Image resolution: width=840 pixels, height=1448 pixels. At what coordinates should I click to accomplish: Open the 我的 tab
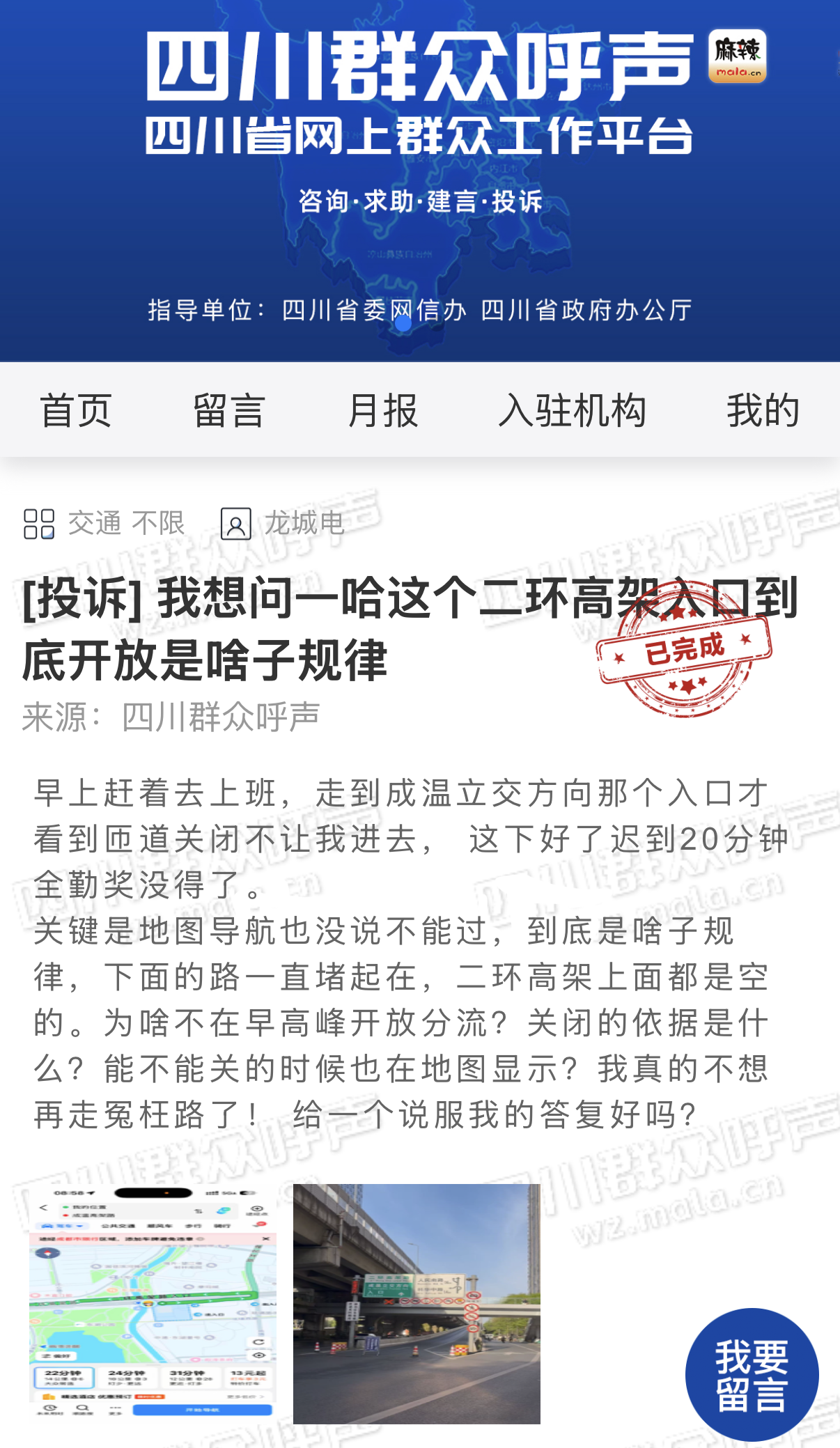pyautogui.click(x=763, y=410)
